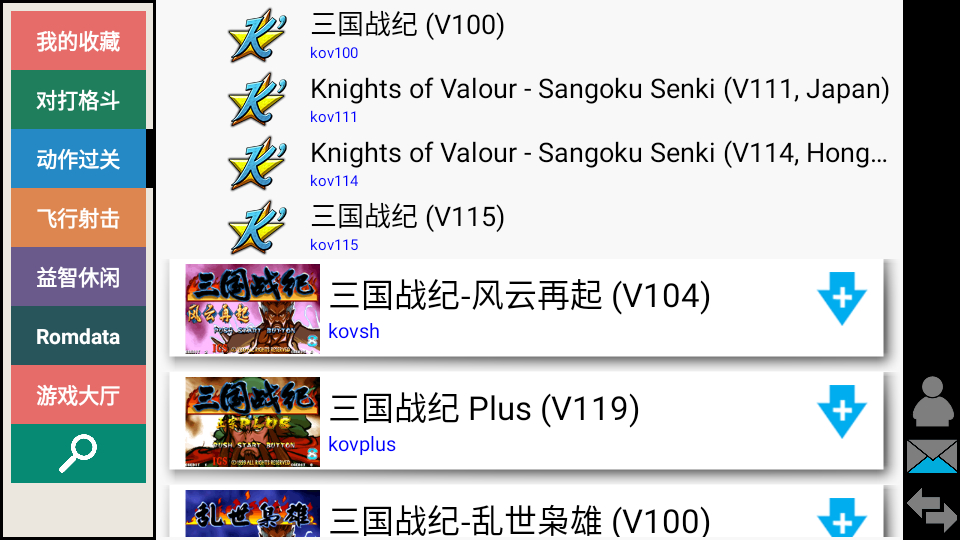Open the 三国战纪-风云再起 (V104) card
This screenshot has height=540, width=960.
click(520, 308)
